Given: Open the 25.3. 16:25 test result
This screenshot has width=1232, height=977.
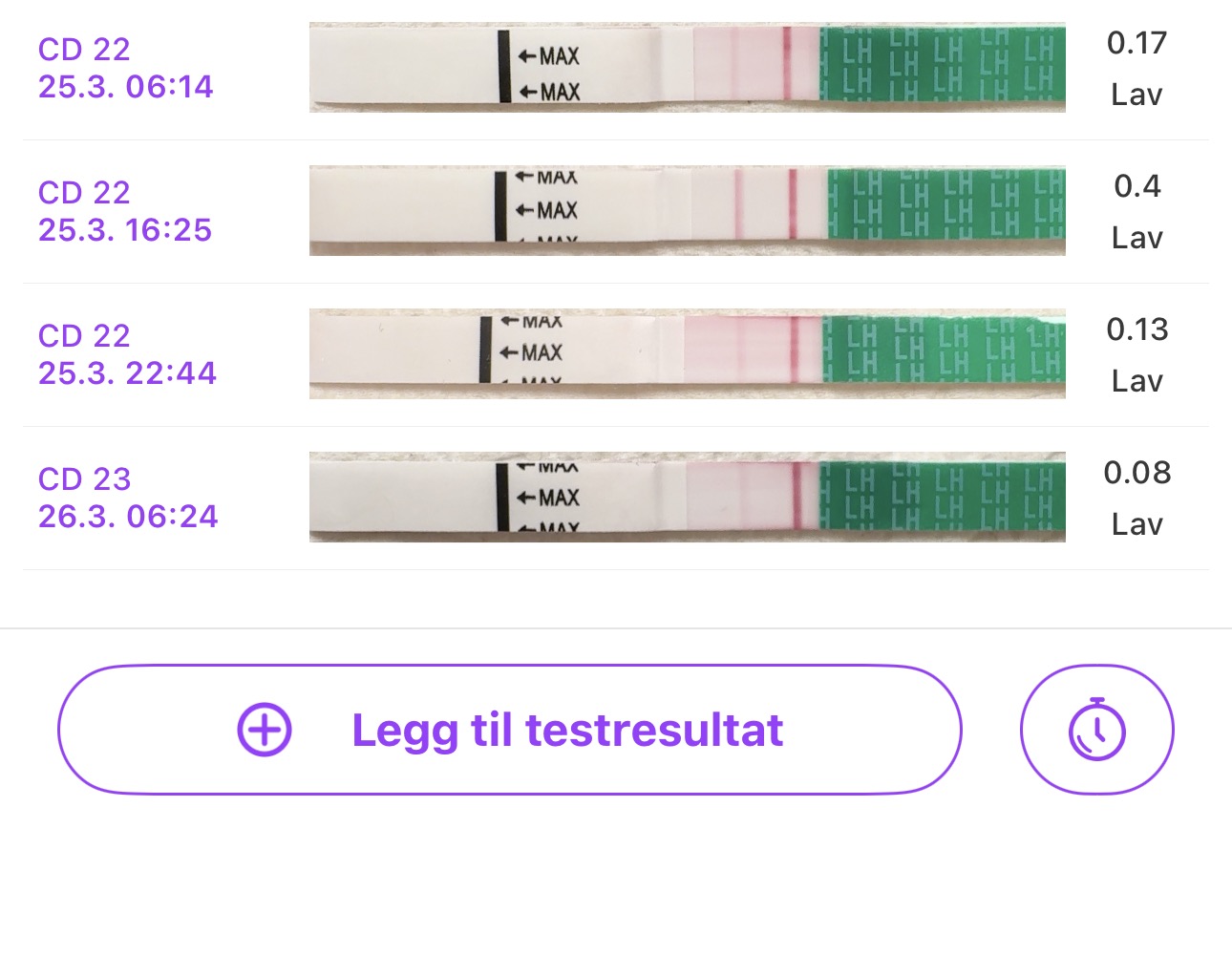Looking at the screenshot, I should [615, 211].
